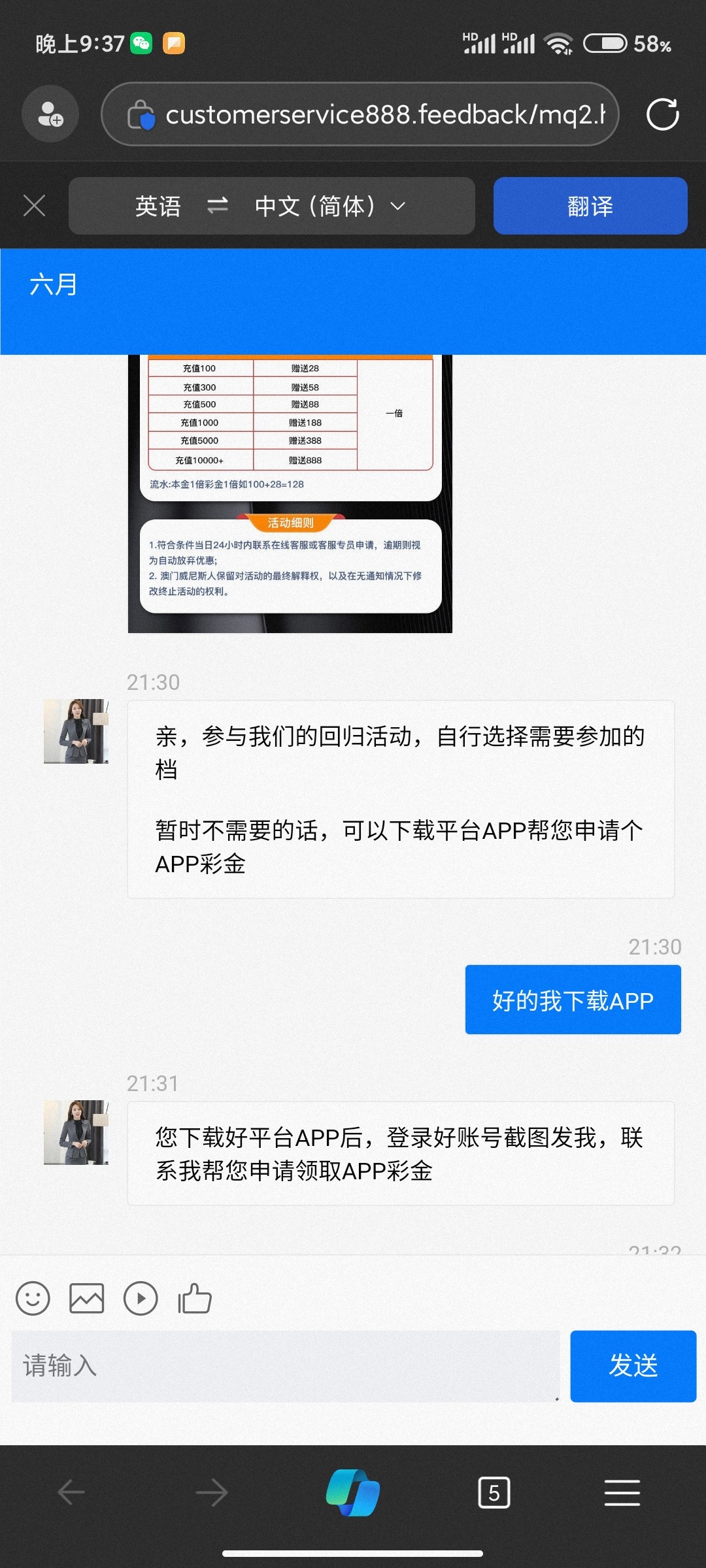Open the 中文（简体）language dropdown
Viewport: 706px width, 1568px height.
(x=330, y=206)
